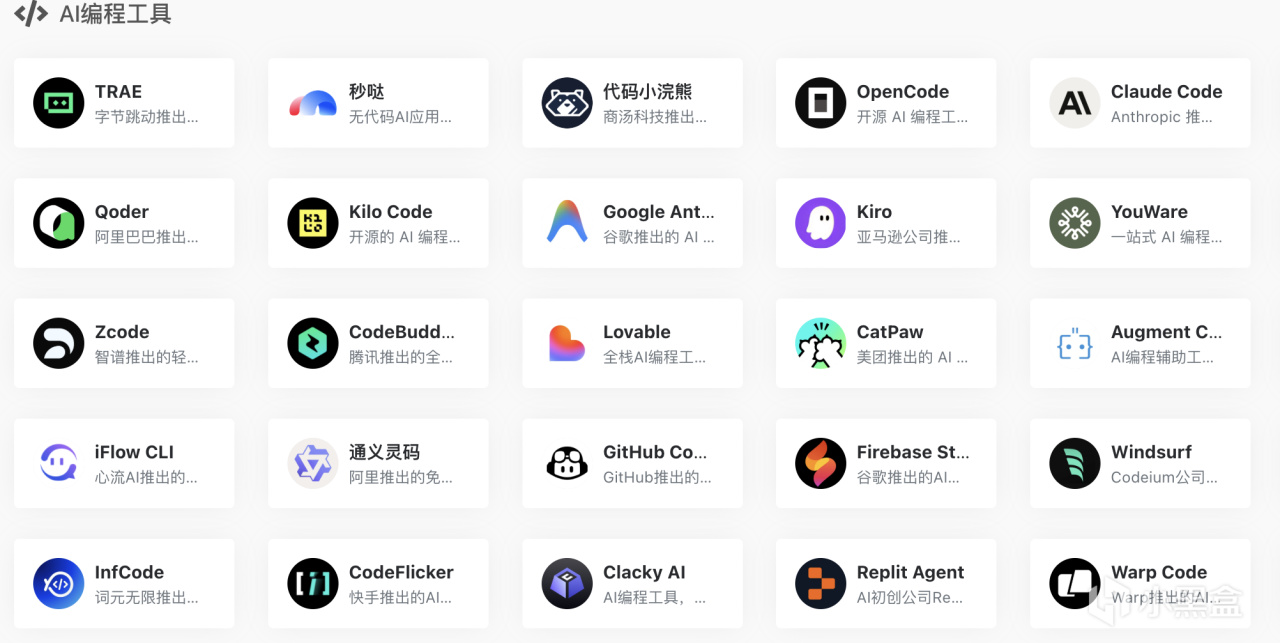Select the YouWare card
Image resolution: width=1280 pixels, height=643 pixels.
pyautogui.click(x=1140, y=223)
